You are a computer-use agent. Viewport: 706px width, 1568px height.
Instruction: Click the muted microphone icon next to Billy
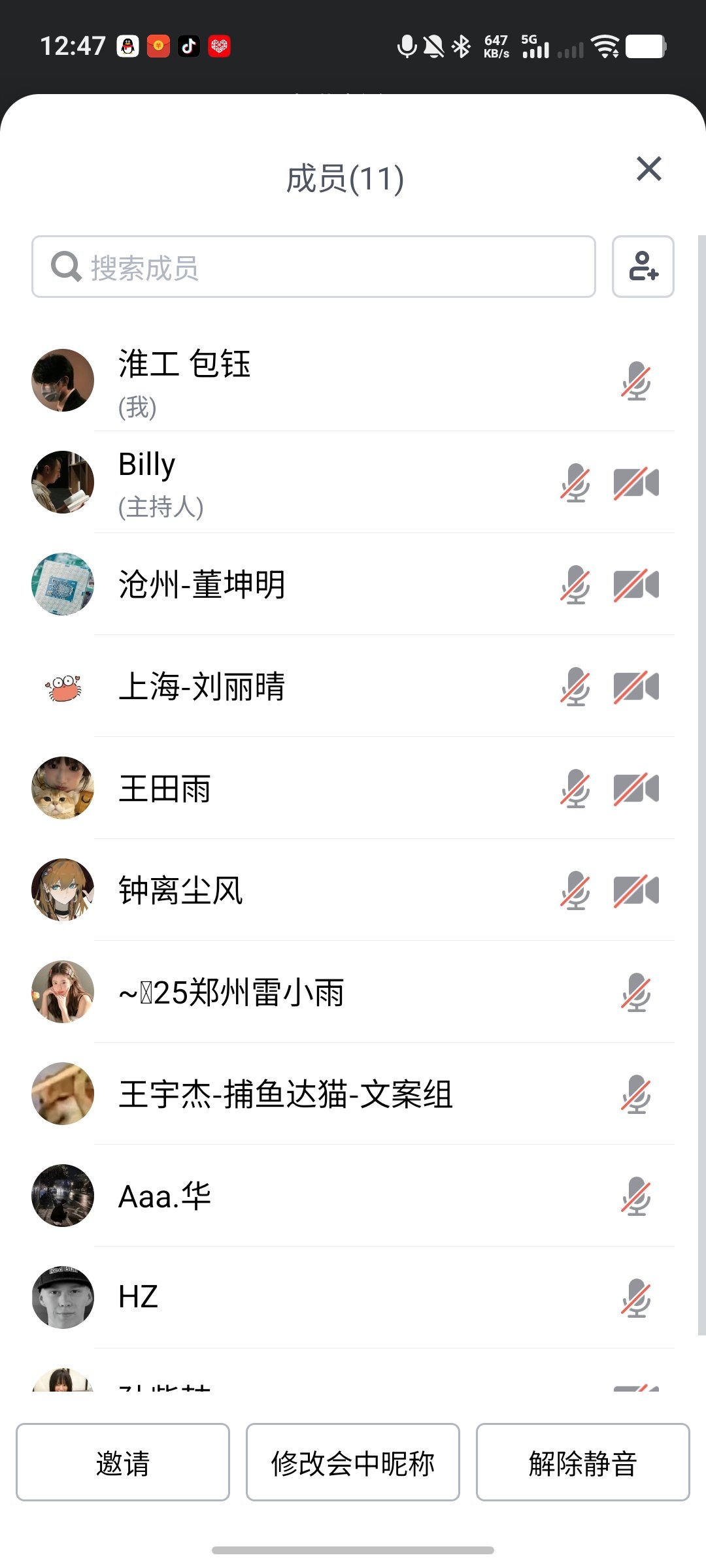click(574, 482)
